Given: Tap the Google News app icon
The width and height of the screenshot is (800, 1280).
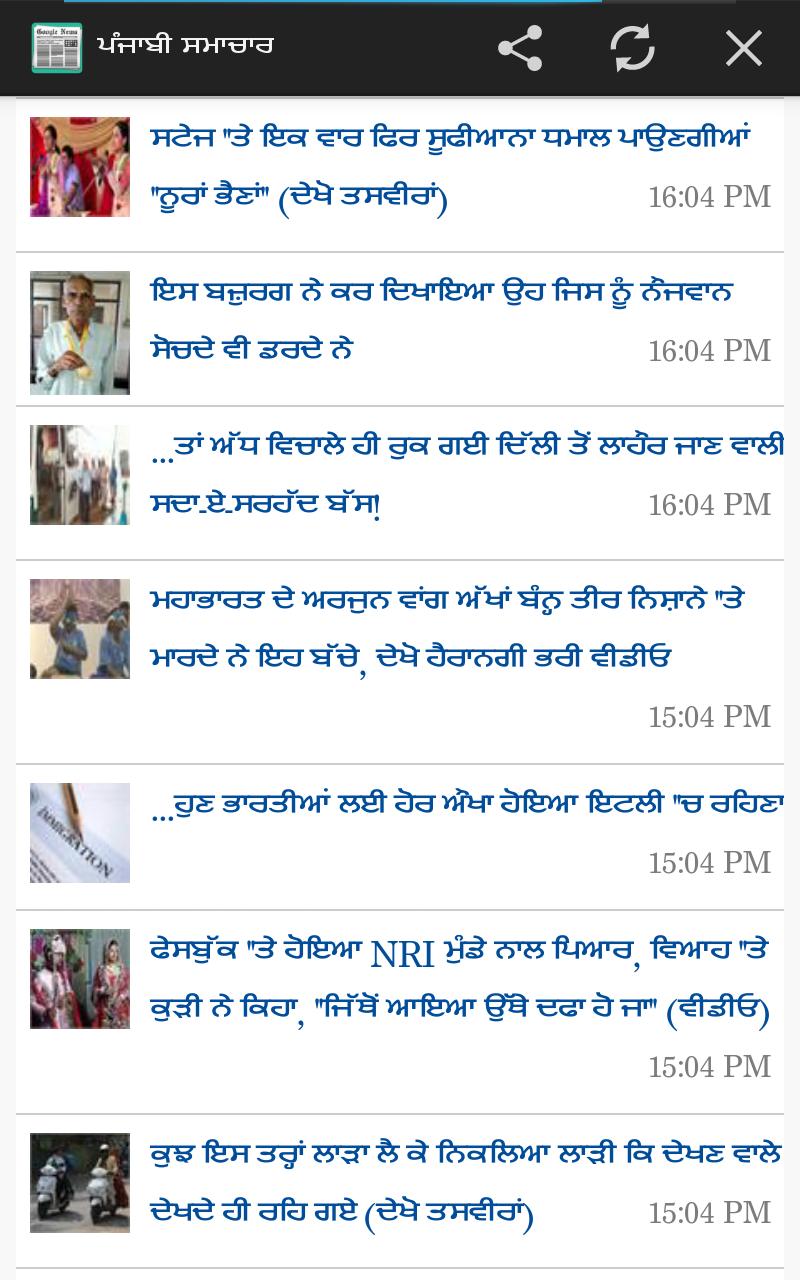Looking at the screenshot, I should click(58, 46).
